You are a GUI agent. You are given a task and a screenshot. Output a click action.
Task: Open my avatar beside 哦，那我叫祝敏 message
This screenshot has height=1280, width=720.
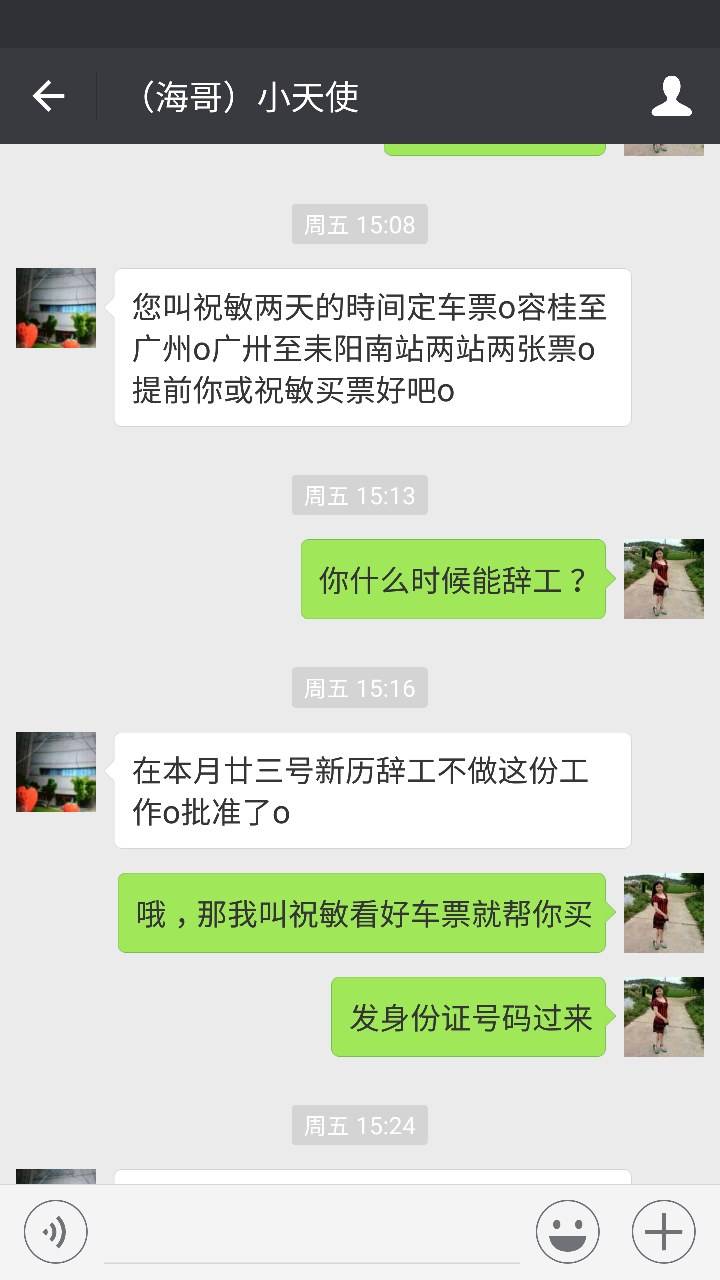(663, 913)
